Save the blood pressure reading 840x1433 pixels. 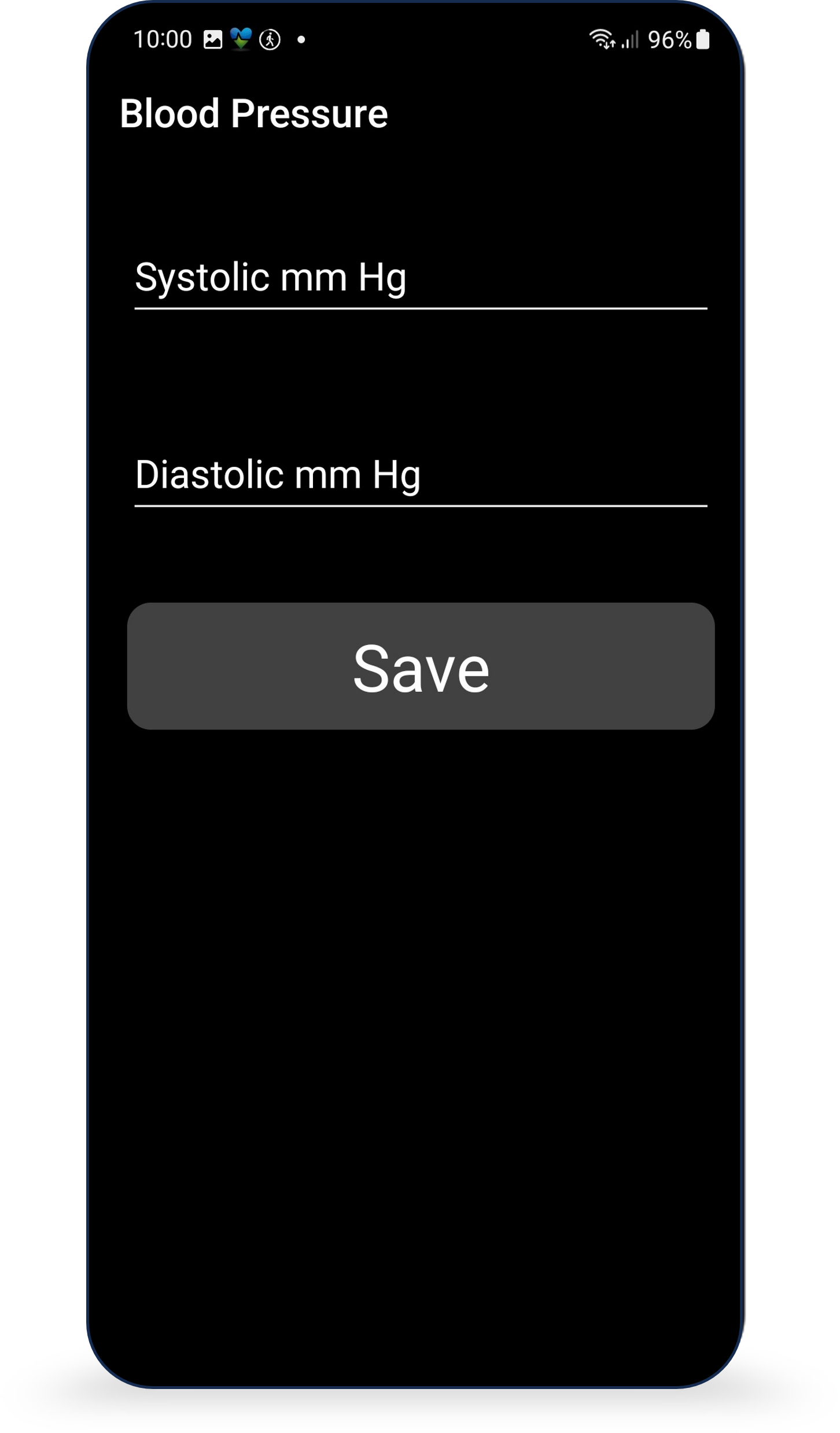(420, 665)
